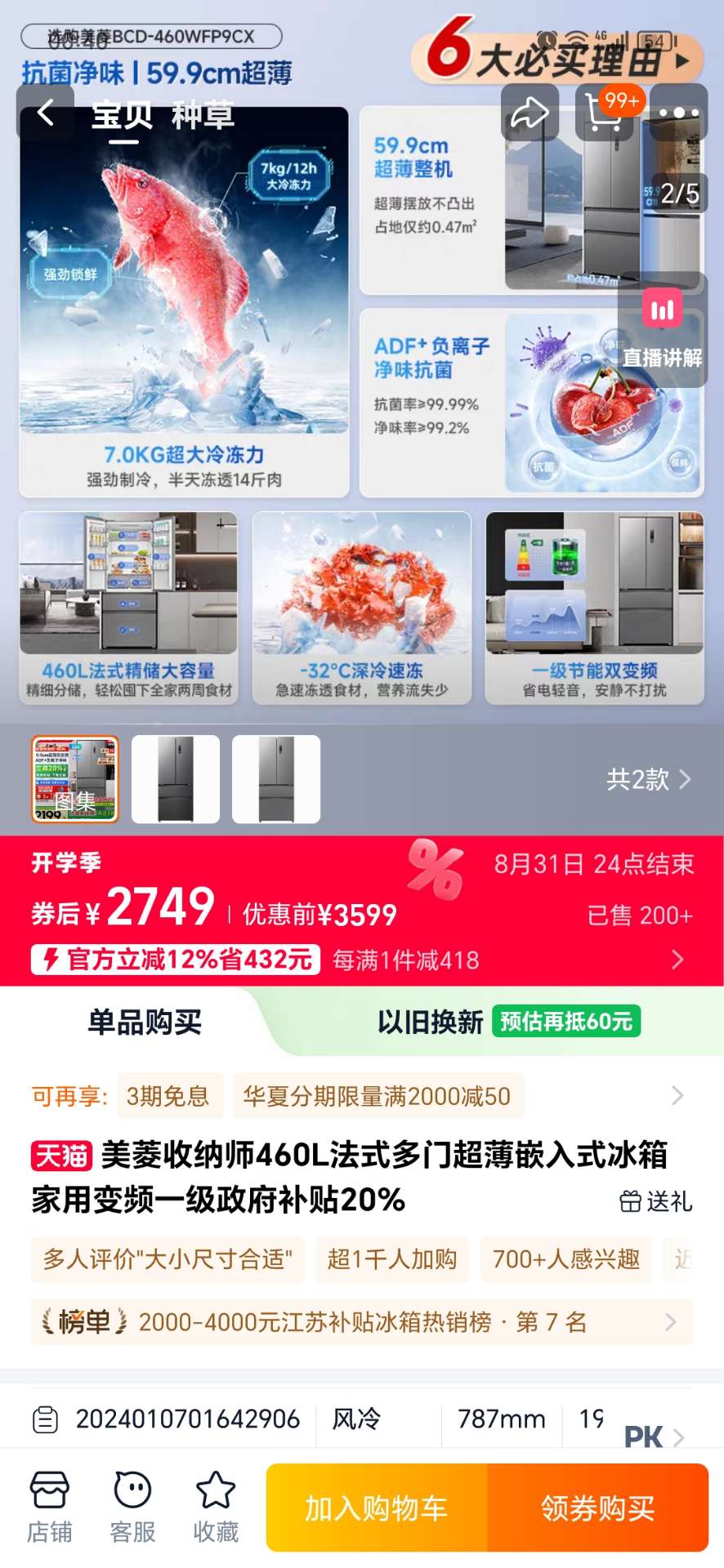The height and width of the screenshot is (1568, 724).
Task: Add this fridge to 收藏 favorites
Action: tap(216, 1508)
